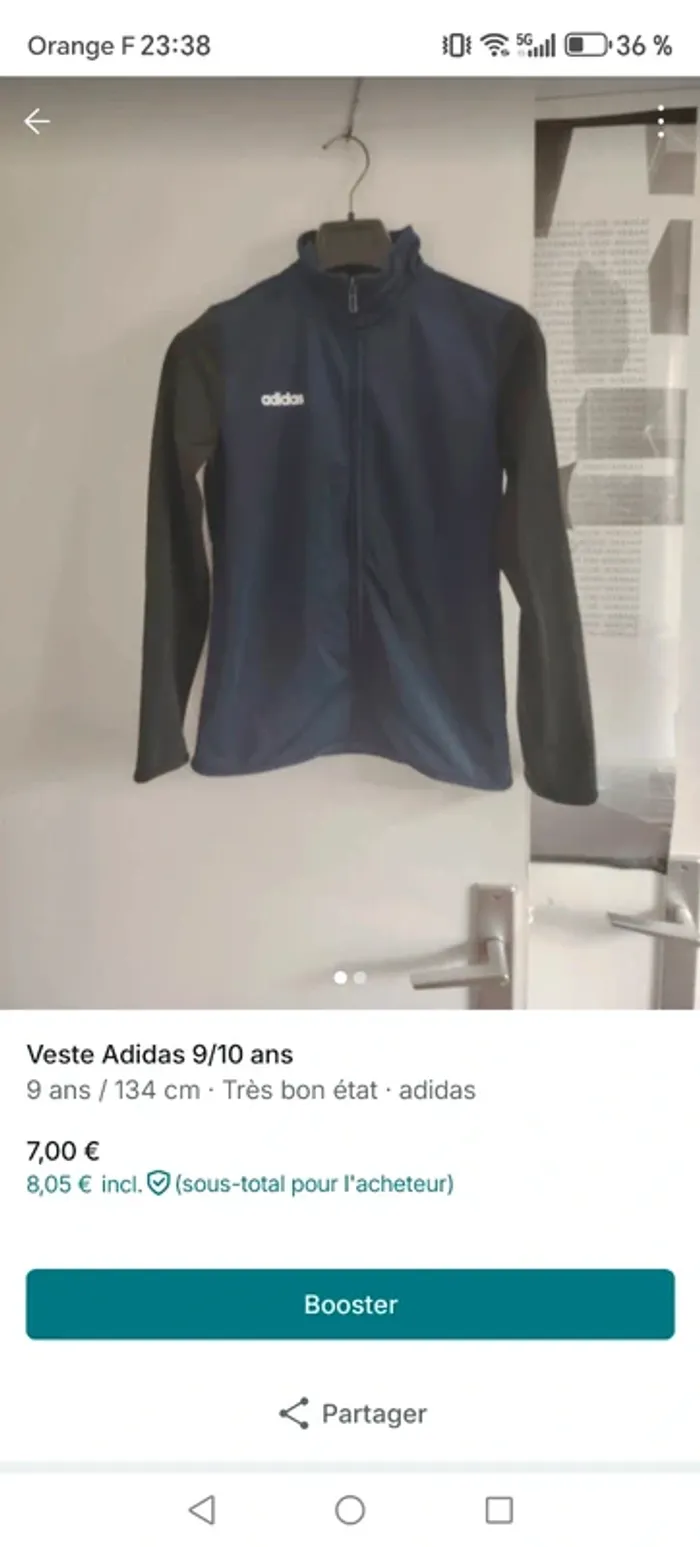This screenshot has height=1547, width=700.
Task: Open the three-dot overflow menu
Action: point(660,122)
